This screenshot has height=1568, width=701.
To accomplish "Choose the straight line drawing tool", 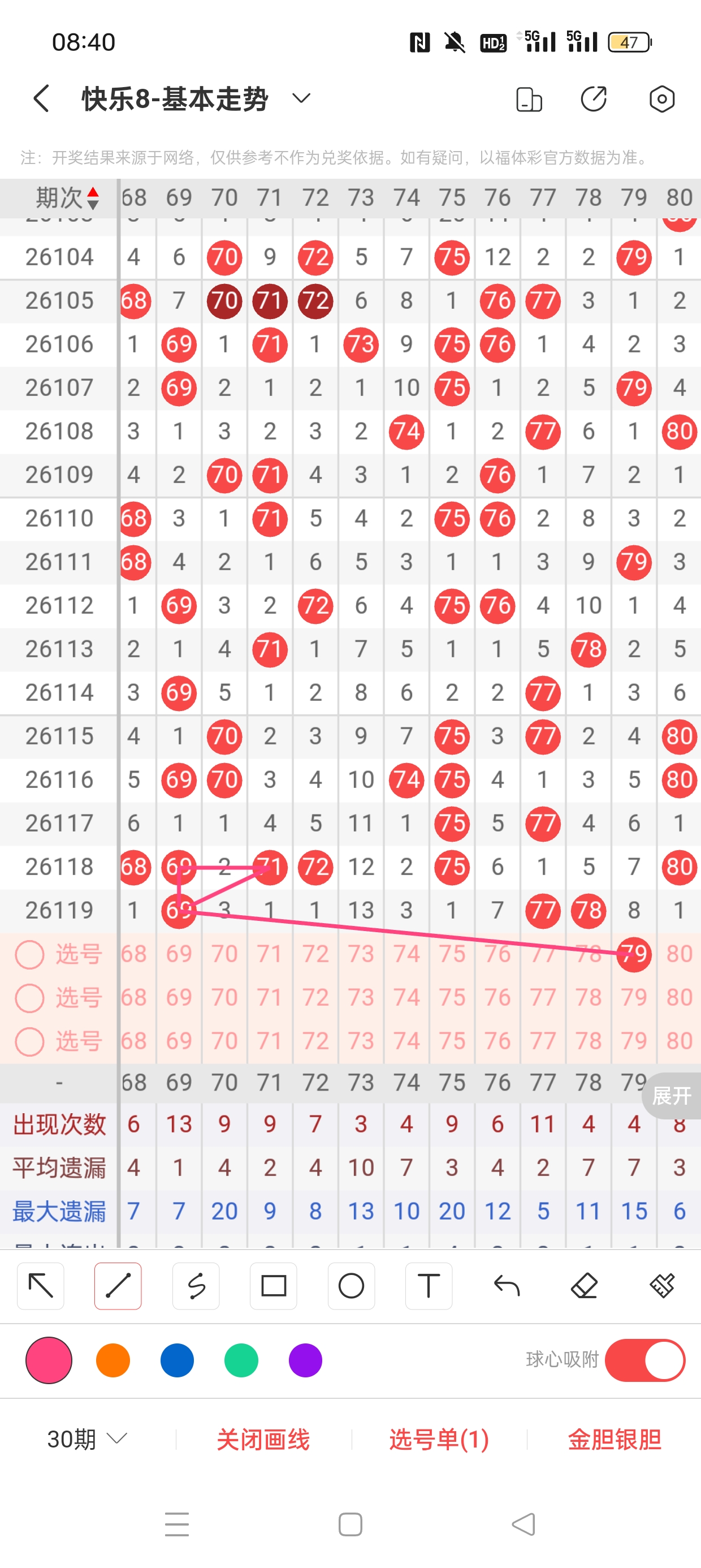I will [x=118, y=1286].
